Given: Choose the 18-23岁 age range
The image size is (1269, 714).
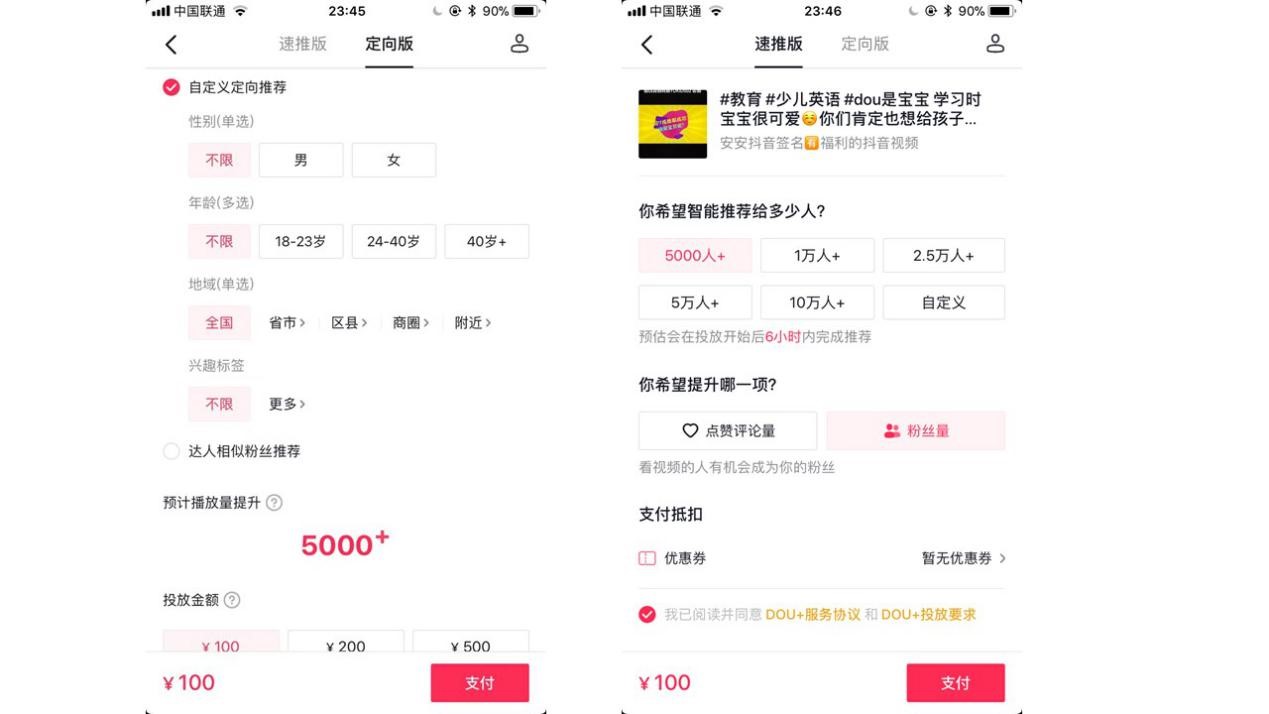Looking at the screenshot, I should (301, 241).
